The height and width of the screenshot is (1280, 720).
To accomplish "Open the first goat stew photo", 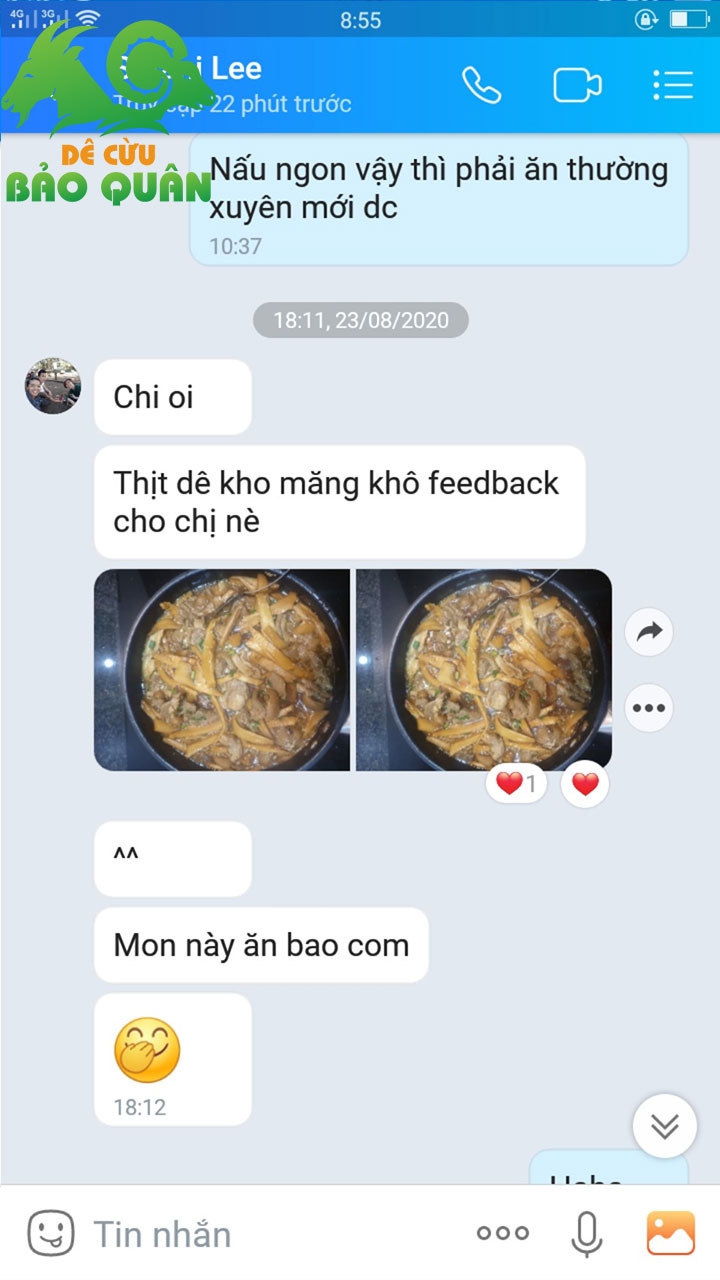I will pyautogui.click(x=222, y=670).
